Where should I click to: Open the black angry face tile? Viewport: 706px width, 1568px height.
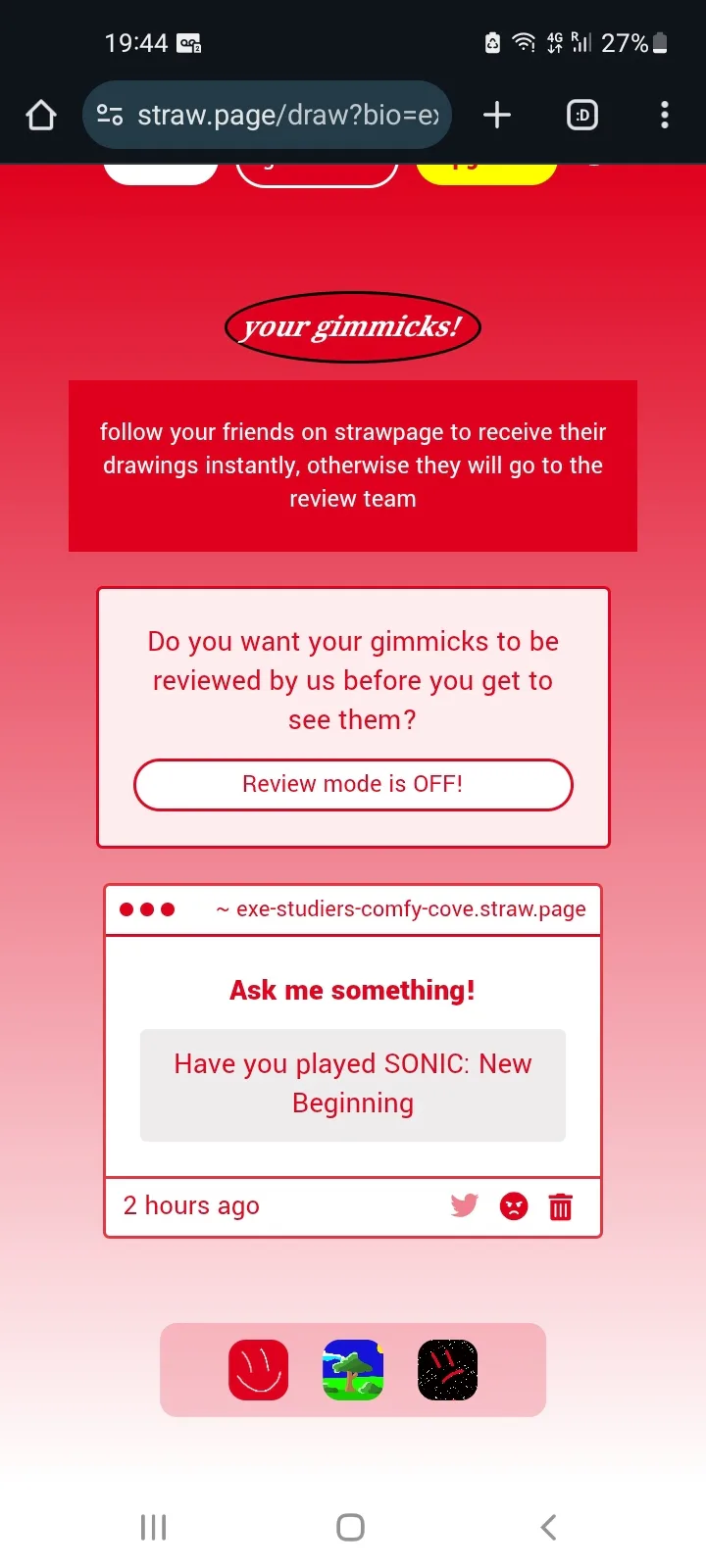(447, 1369)
